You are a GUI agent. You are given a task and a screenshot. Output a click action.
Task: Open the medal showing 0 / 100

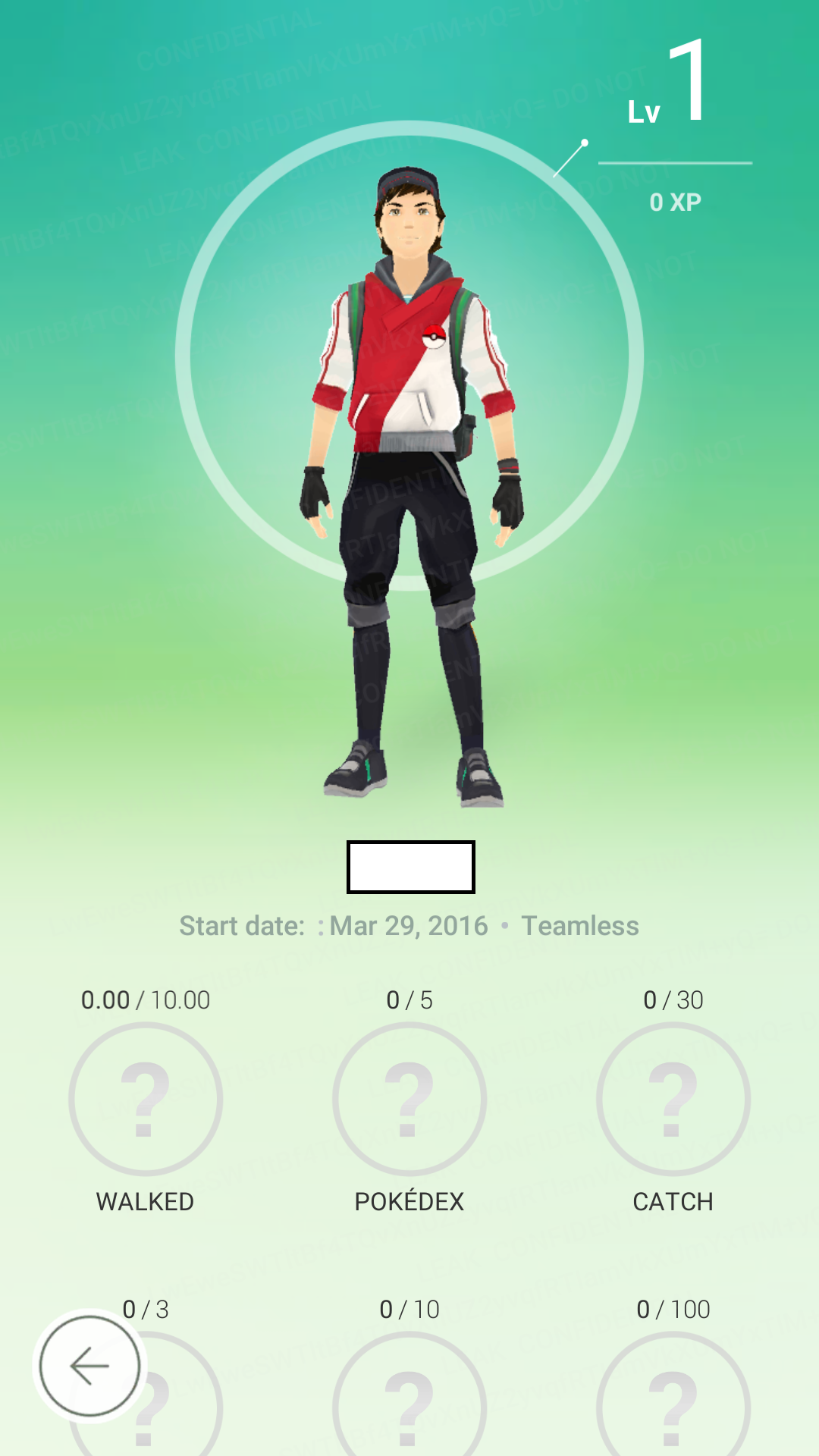click(x=673, y=1399)
